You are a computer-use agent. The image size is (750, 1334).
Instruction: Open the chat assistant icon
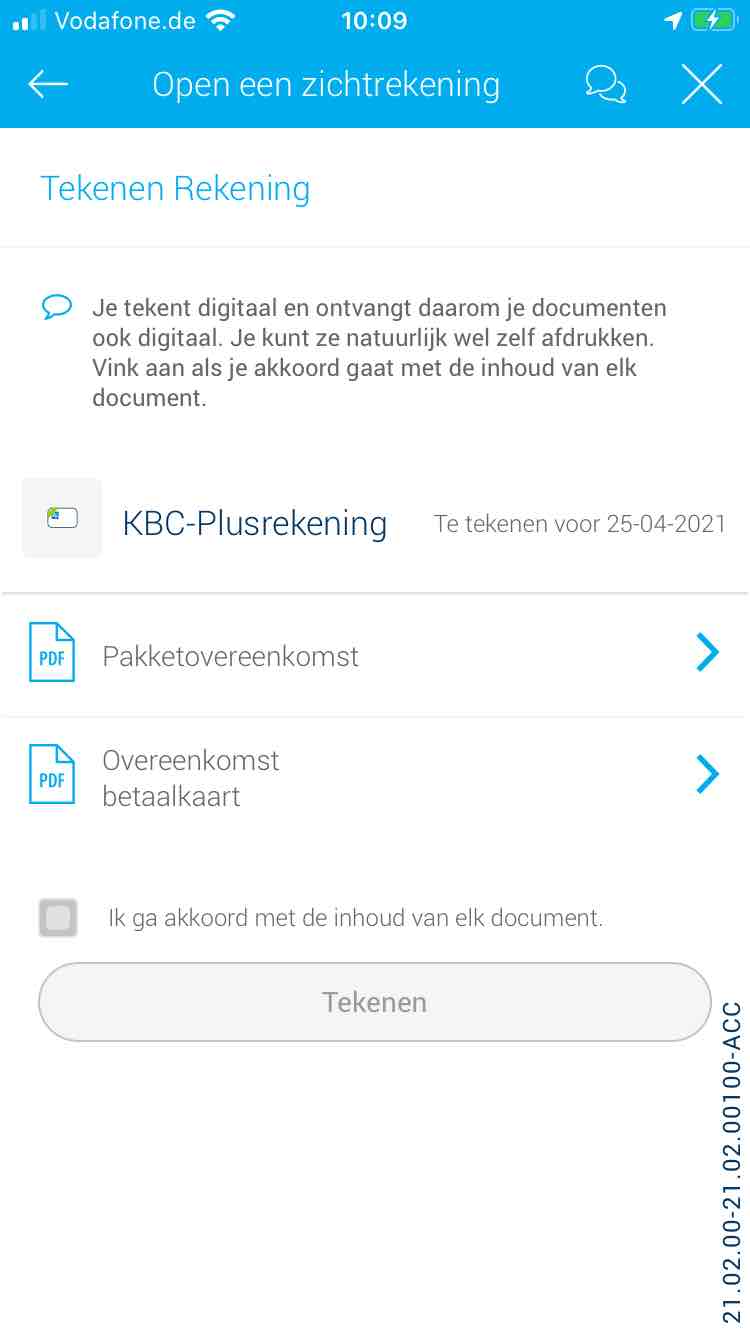(605, 85)
